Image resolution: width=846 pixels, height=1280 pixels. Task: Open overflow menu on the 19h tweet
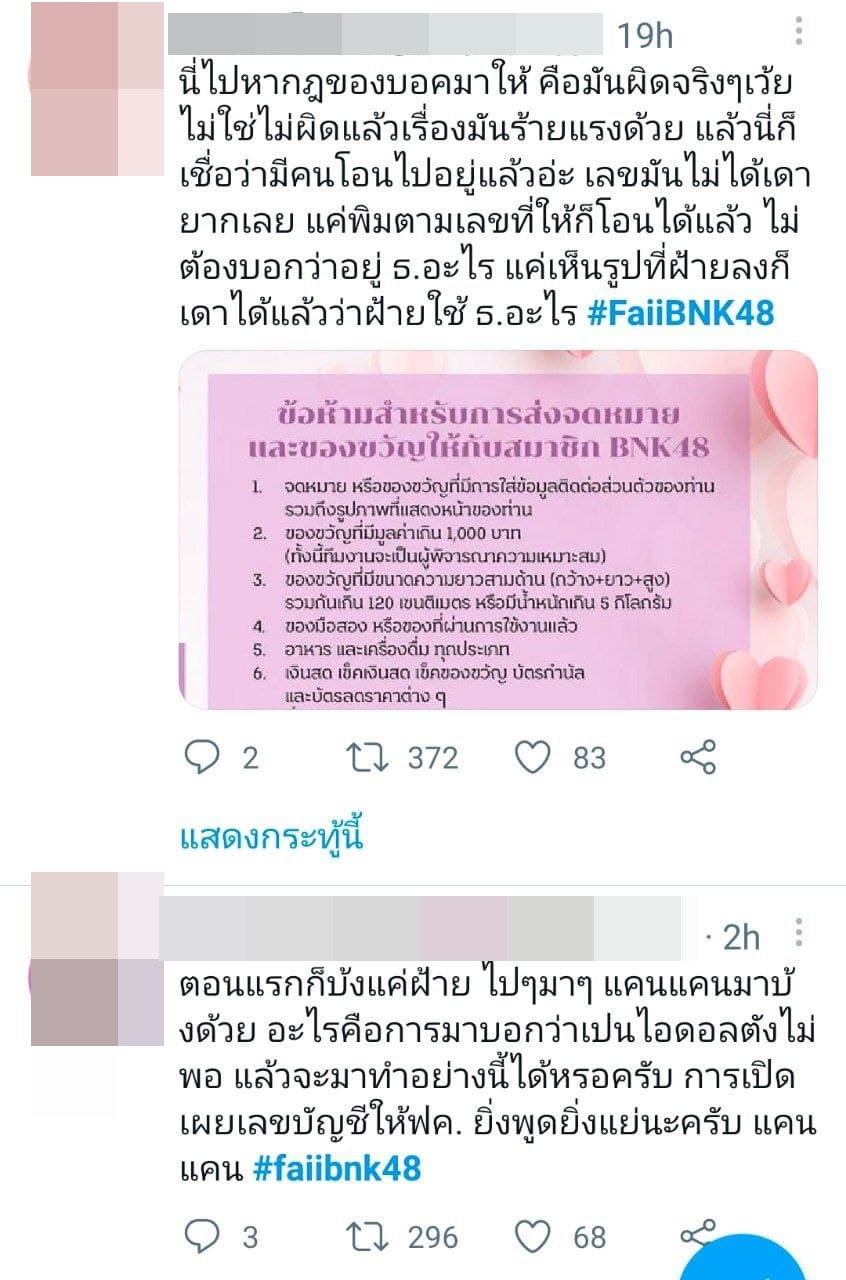(798, 33)
